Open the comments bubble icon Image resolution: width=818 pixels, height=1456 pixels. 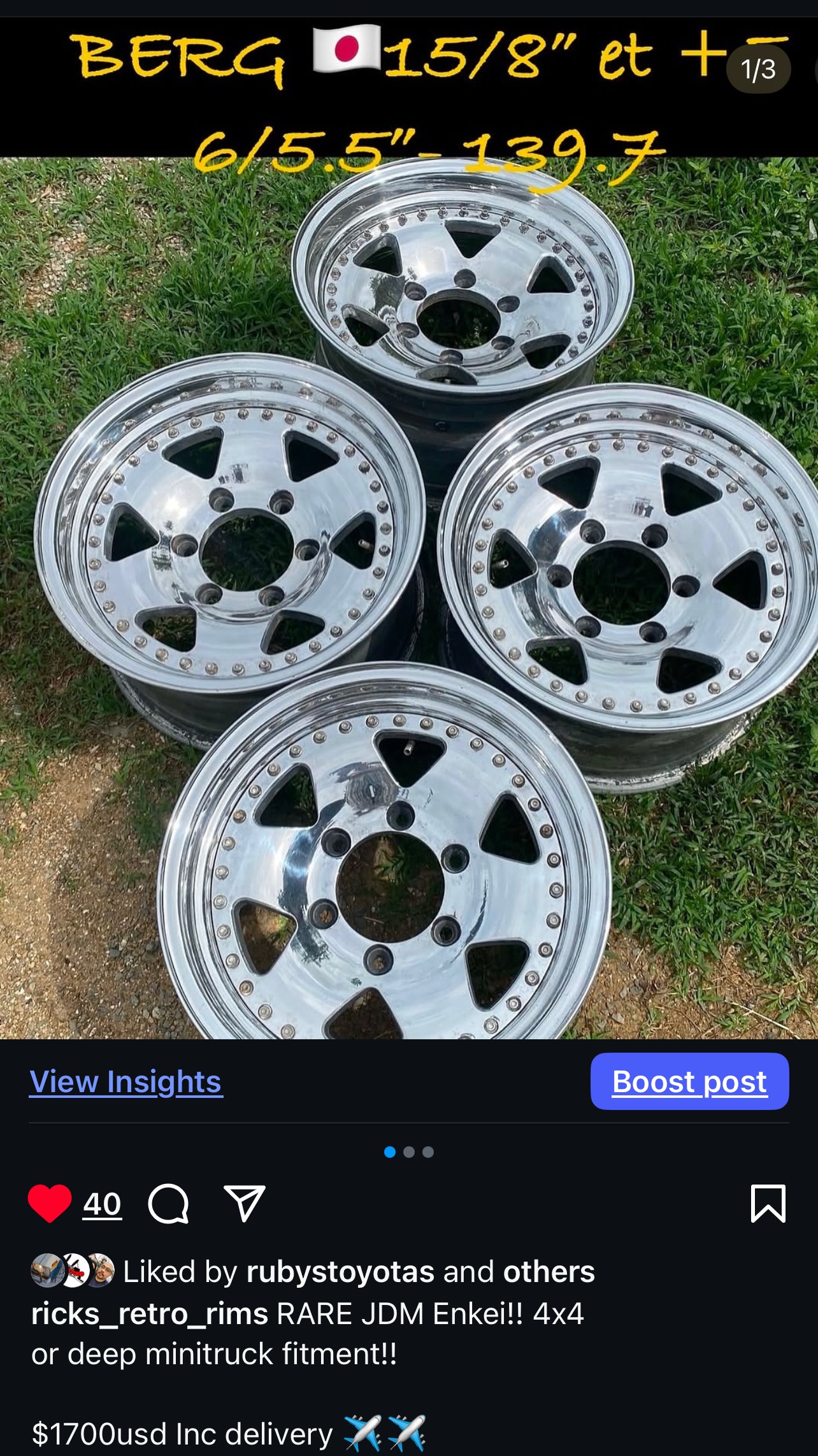tap(168, 1204)
